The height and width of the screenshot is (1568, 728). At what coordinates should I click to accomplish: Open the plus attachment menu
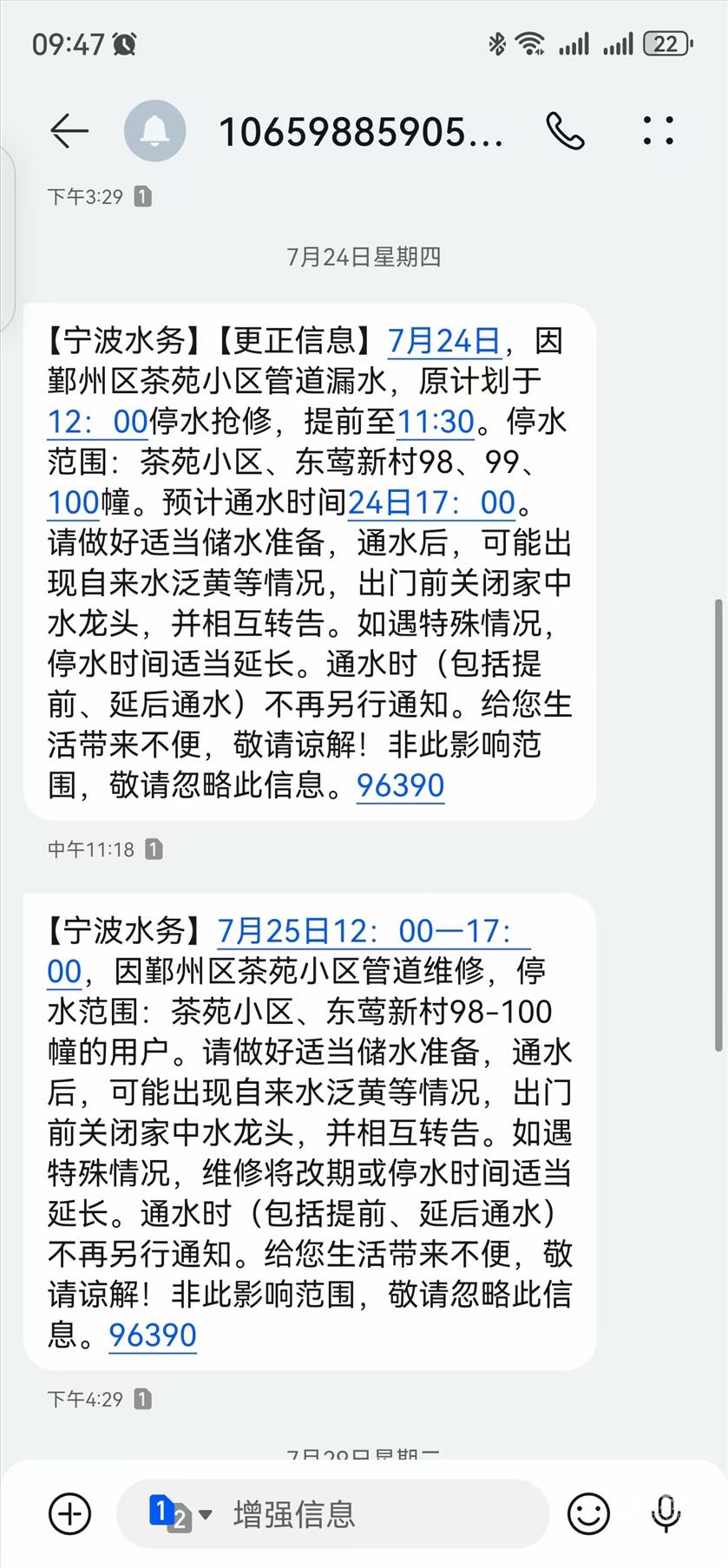pos(70,1514)
